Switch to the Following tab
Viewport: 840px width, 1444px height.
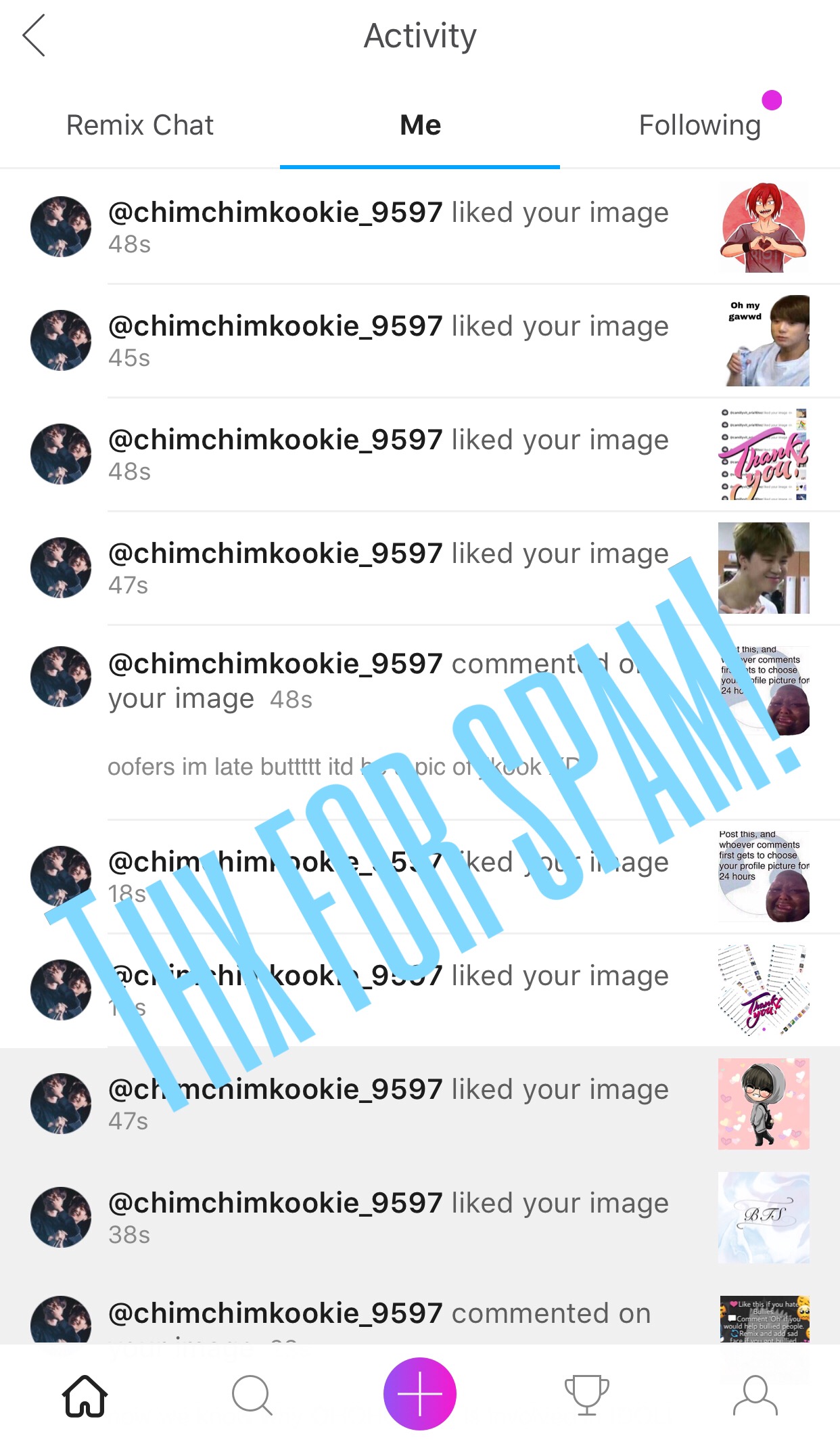pos(699,125)
